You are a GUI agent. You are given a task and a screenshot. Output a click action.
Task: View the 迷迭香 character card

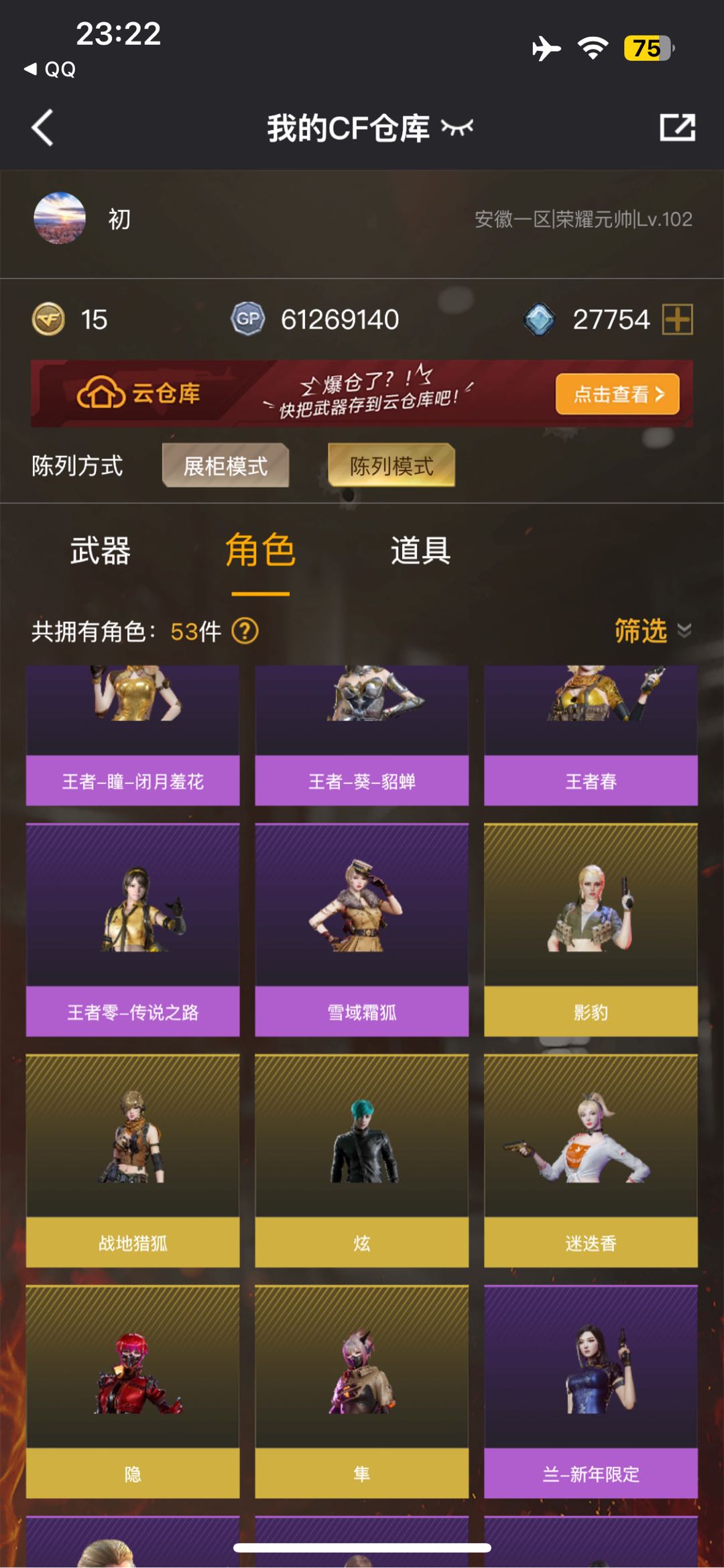[x=591, y=1160]
